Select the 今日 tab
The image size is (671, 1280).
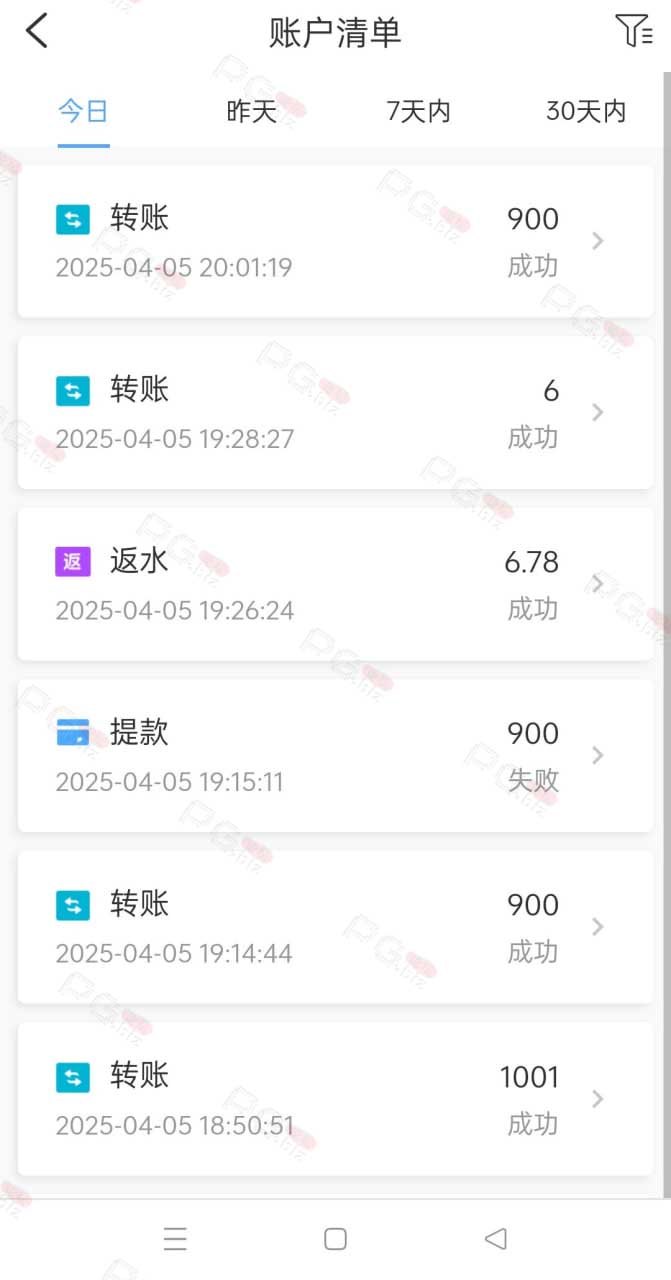[83, 111]
